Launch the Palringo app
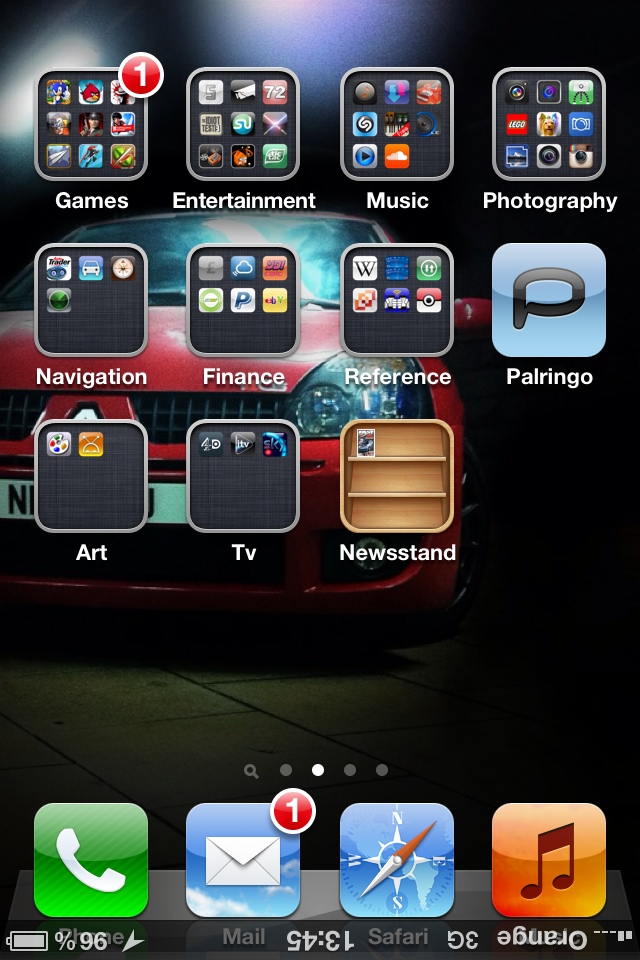 pos(549,300)
